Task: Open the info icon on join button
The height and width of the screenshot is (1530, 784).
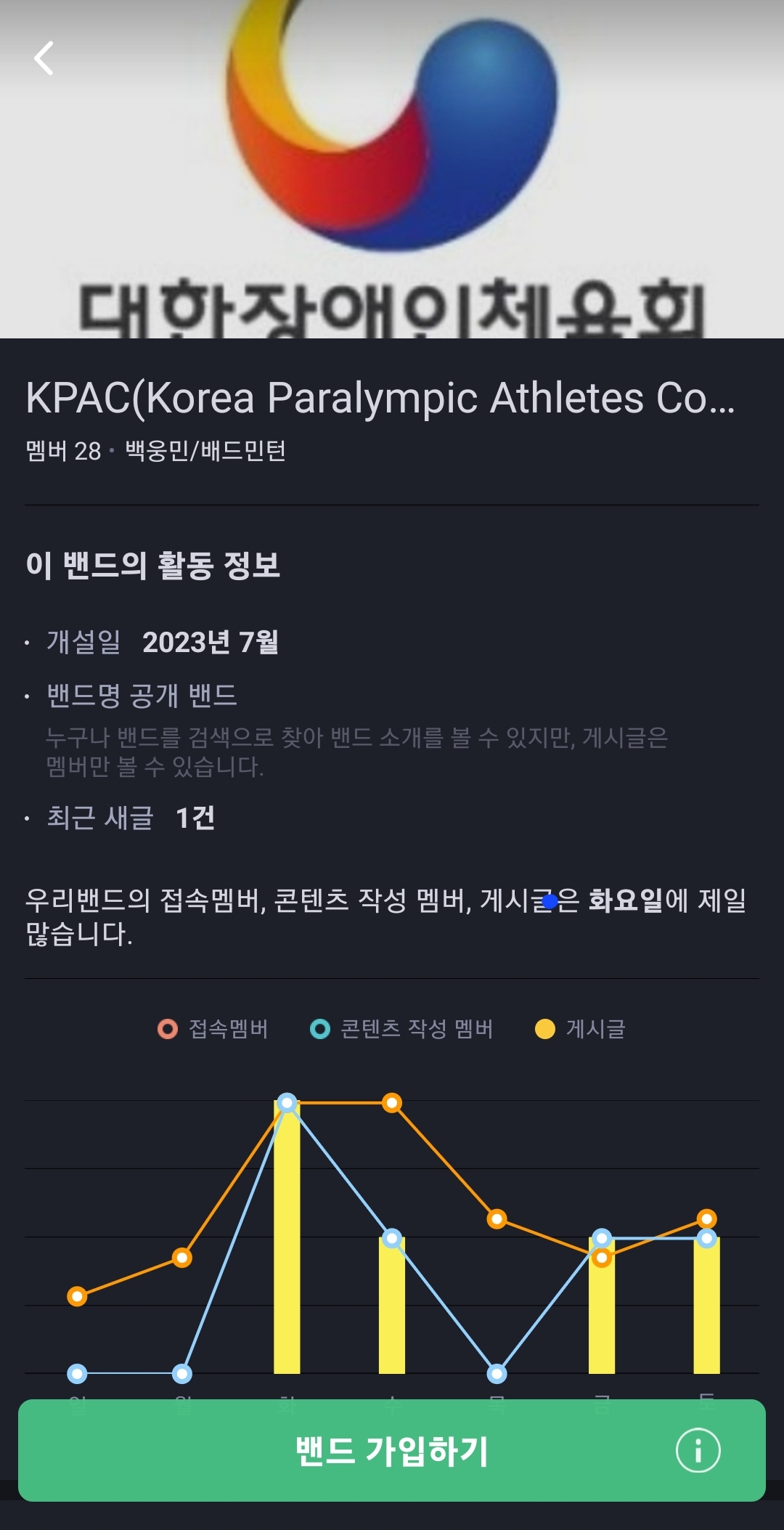Action: (698, 1451)
